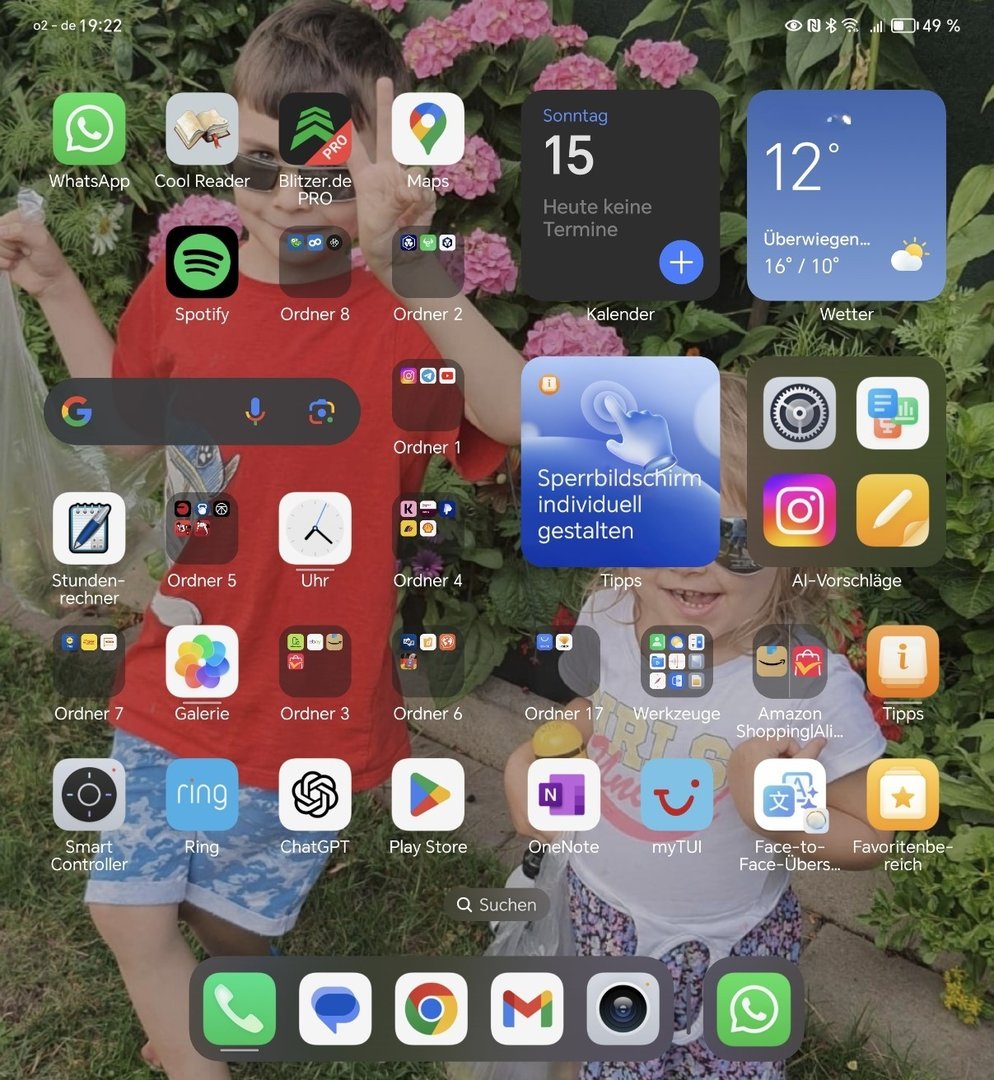Launch ChatGPT
This screenshot has height=1080, width=994.
point(315,795)
